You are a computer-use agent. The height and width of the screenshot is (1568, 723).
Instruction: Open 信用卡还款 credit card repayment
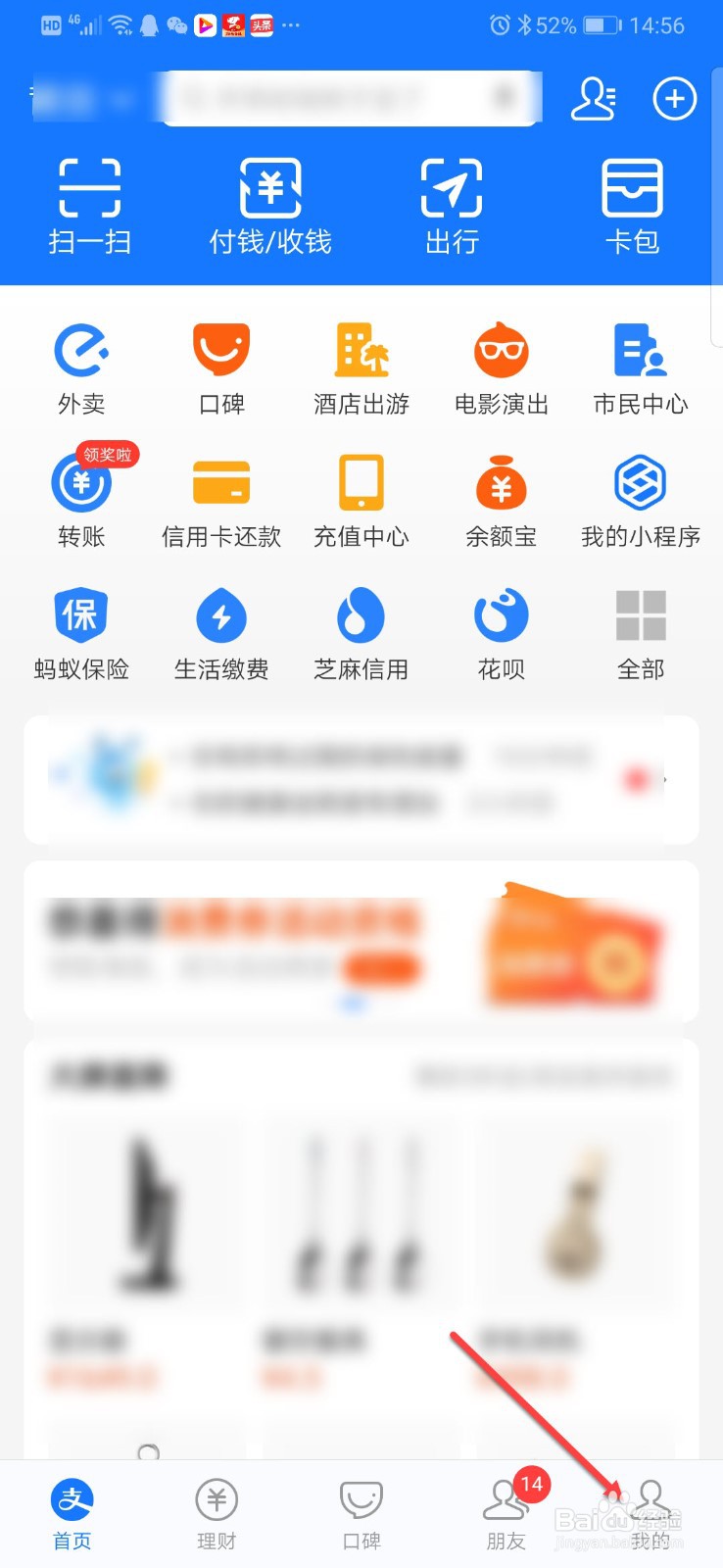click(x=220, y=500)
